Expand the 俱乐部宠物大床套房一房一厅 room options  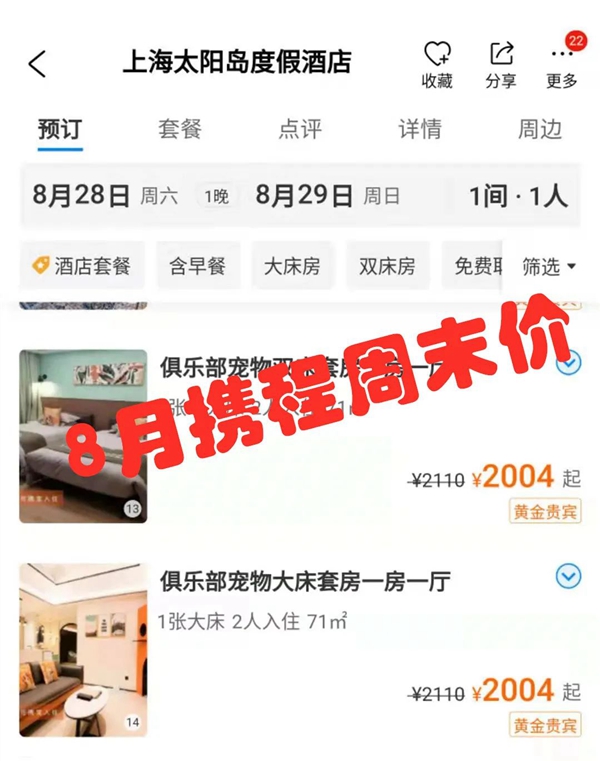coord(567,576)
